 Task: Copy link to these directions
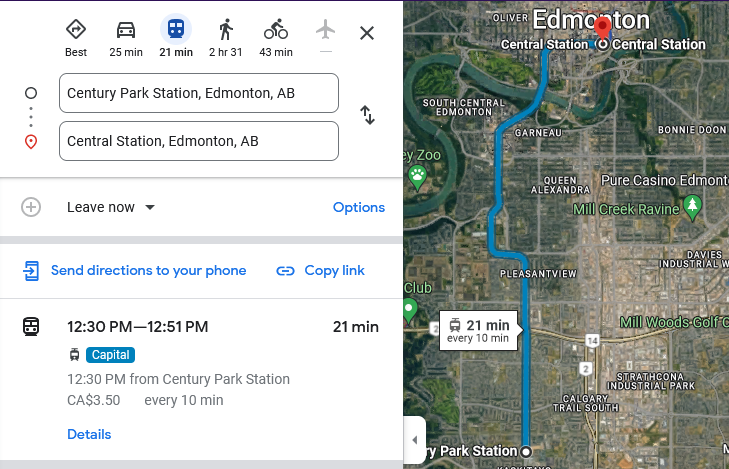point(321,270)
